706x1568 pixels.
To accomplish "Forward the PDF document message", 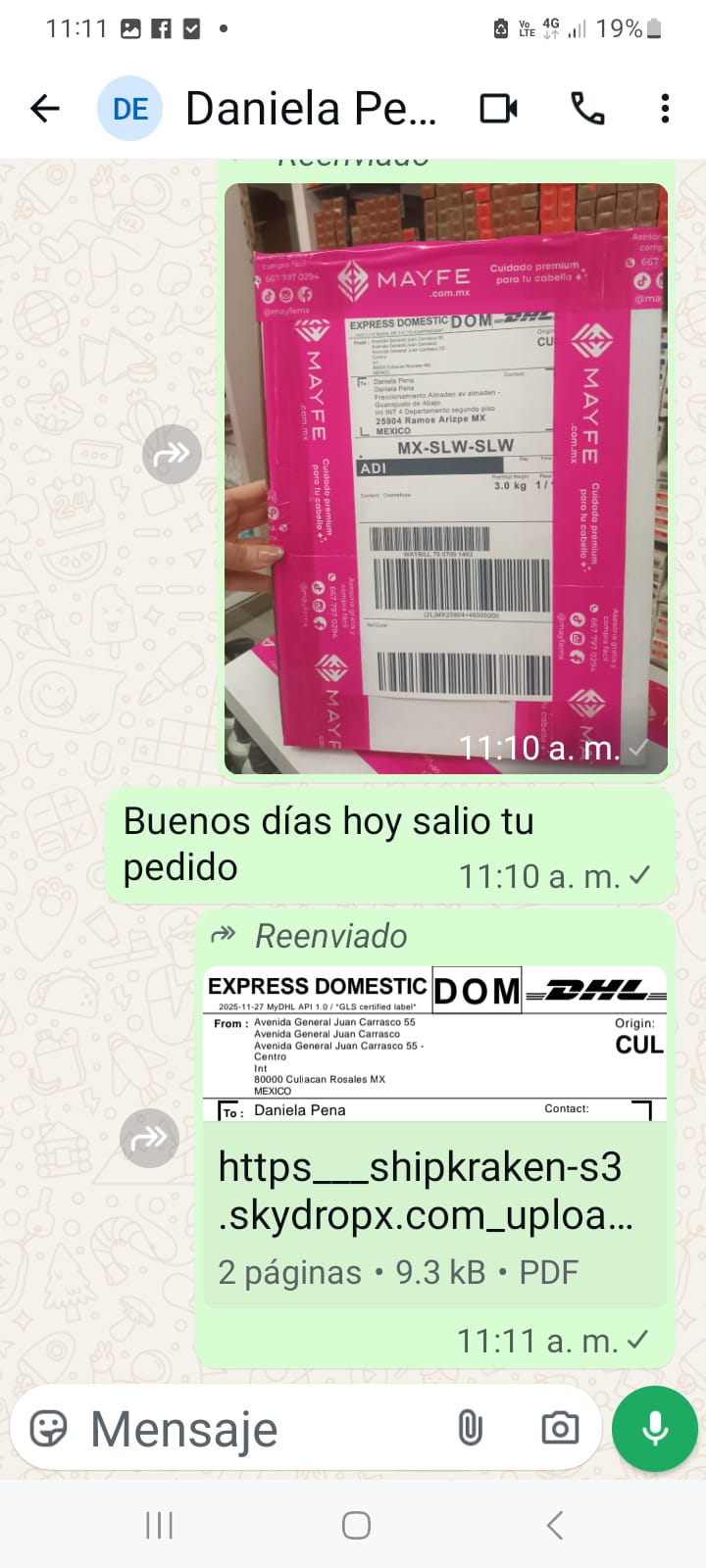I will (149, 1138).
